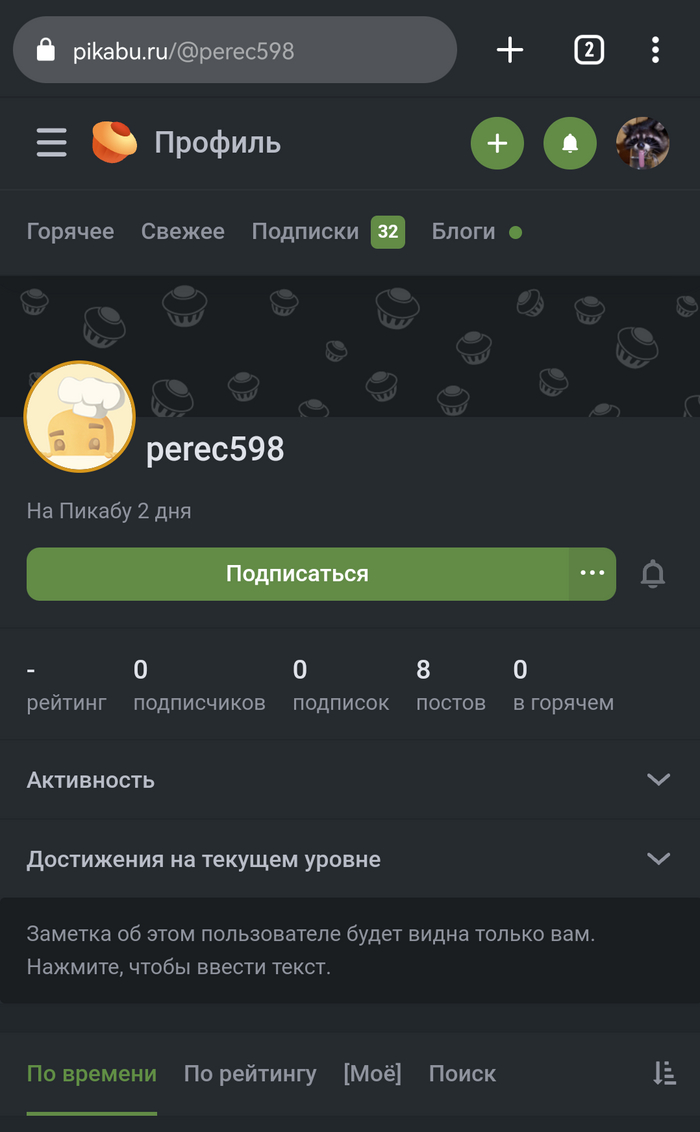The height and width of the screenshot is (1132, 700).
Task: Filter posts by [Моё] tag
Action: coord(372,1074)
